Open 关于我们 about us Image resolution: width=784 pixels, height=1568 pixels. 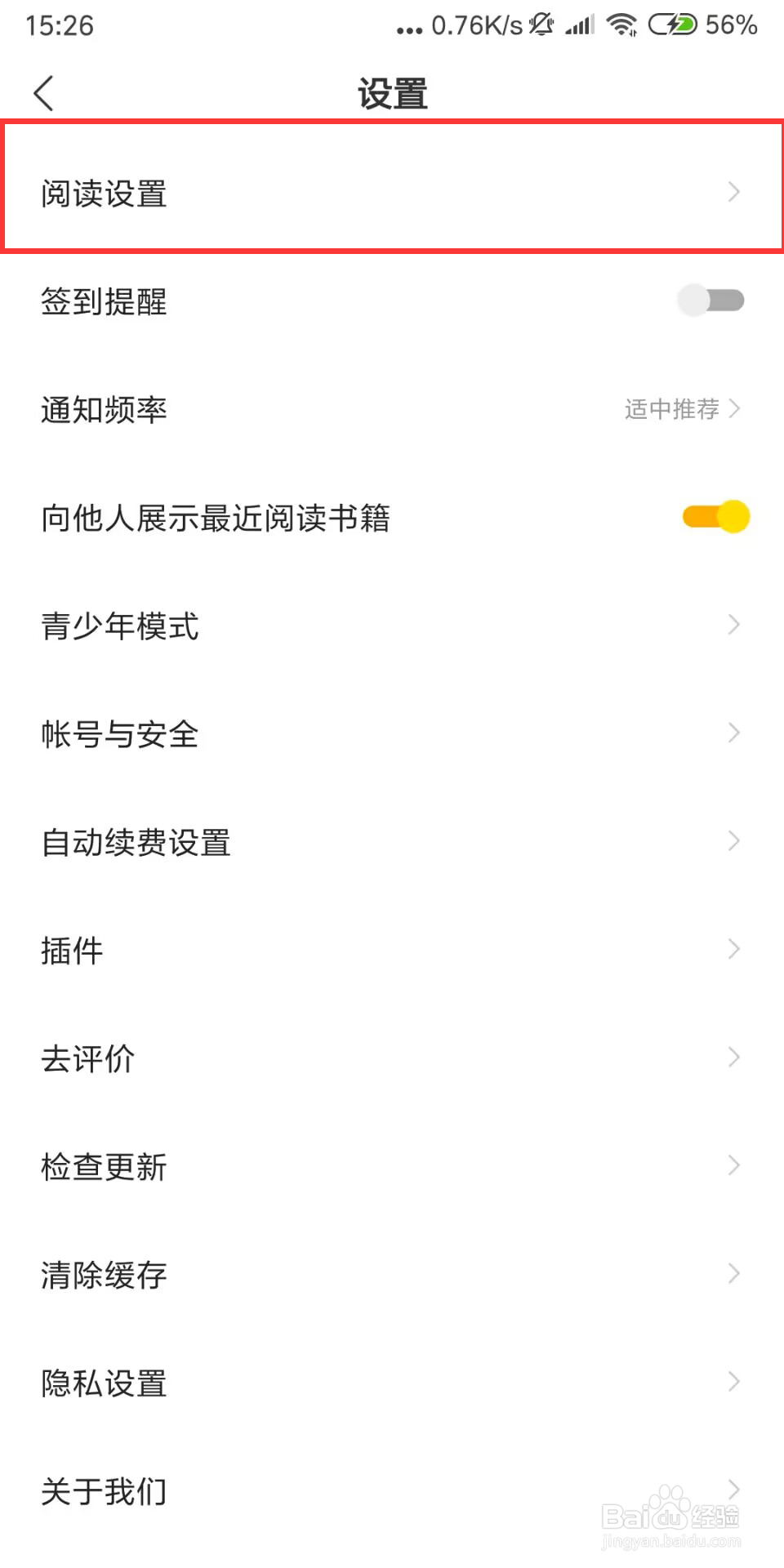(392, 1490)
